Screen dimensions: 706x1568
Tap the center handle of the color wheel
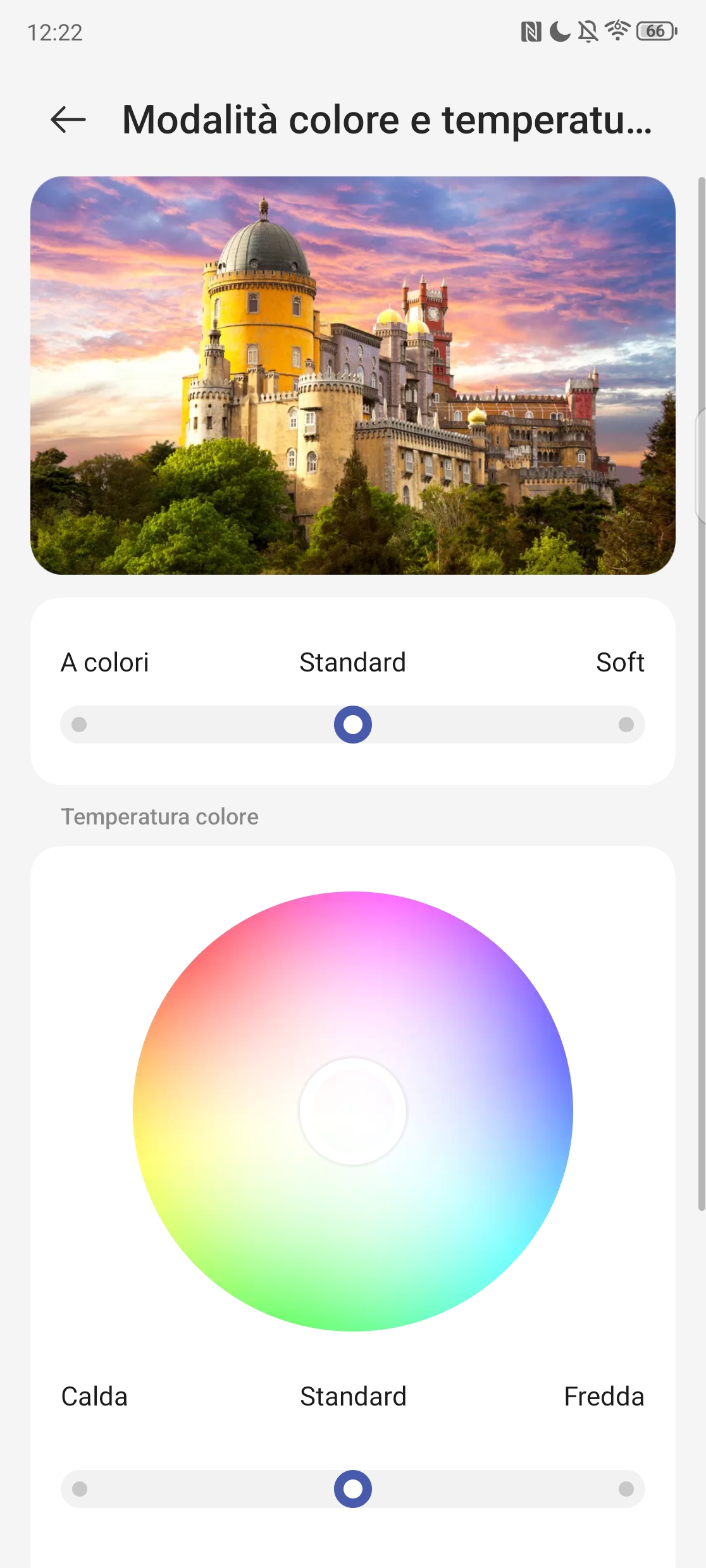(x=353, y=1112)
